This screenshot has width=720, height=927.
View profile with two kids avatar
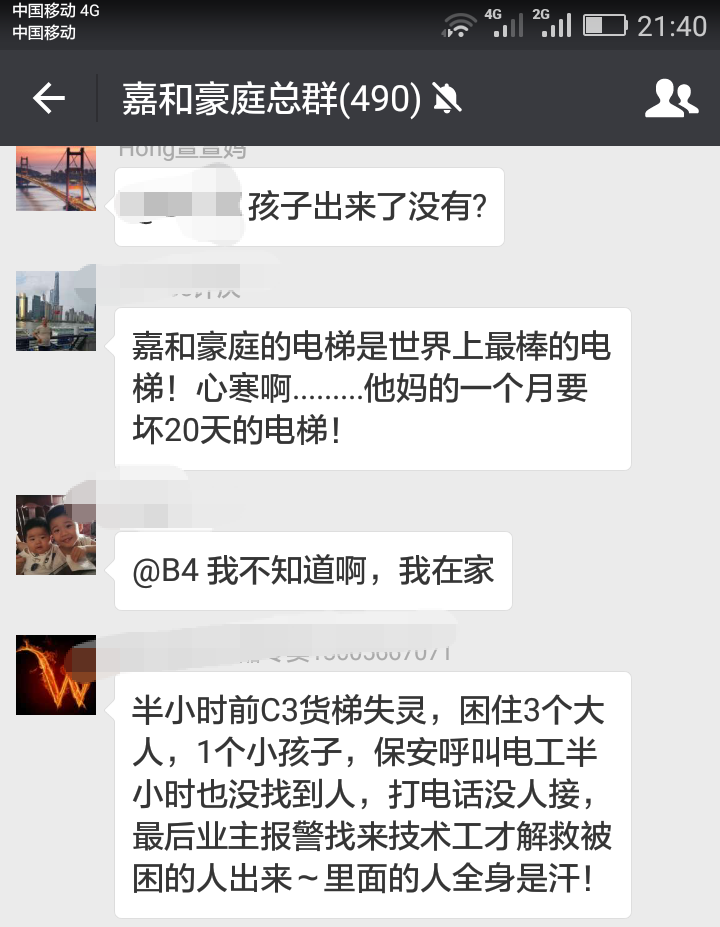(56, 536)
